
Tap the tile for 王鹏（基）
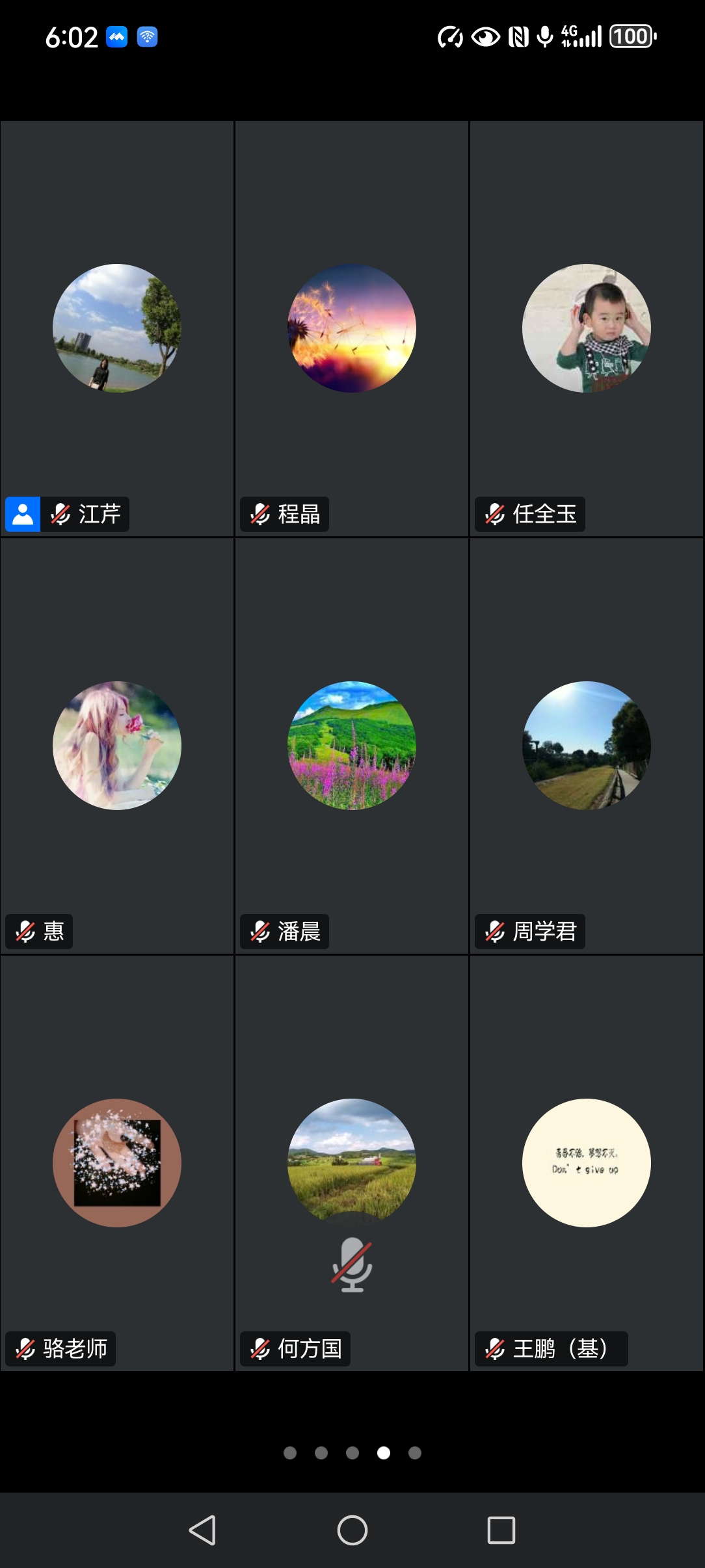[x=587, y=1163]
